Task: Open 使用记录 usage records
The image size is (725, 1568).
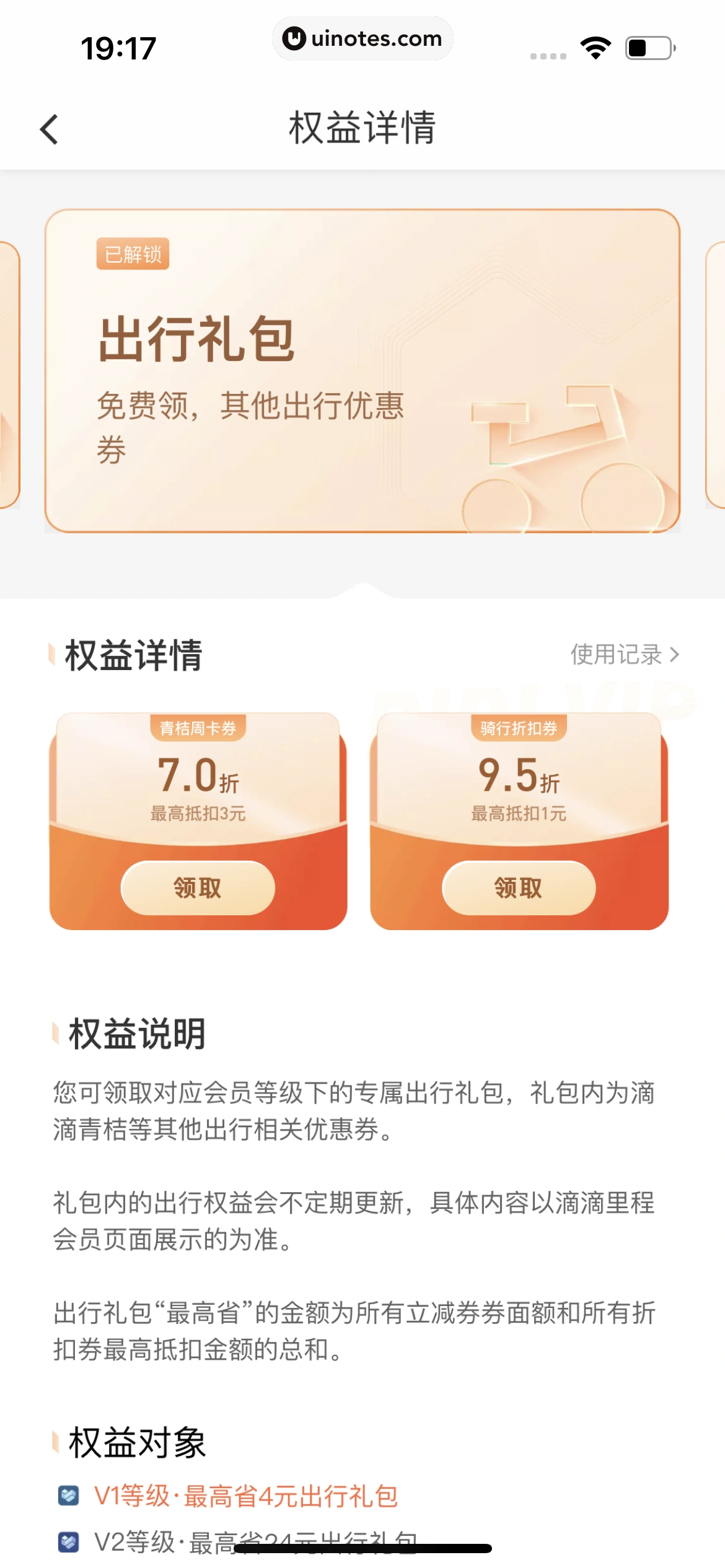Action: [624, 655]
